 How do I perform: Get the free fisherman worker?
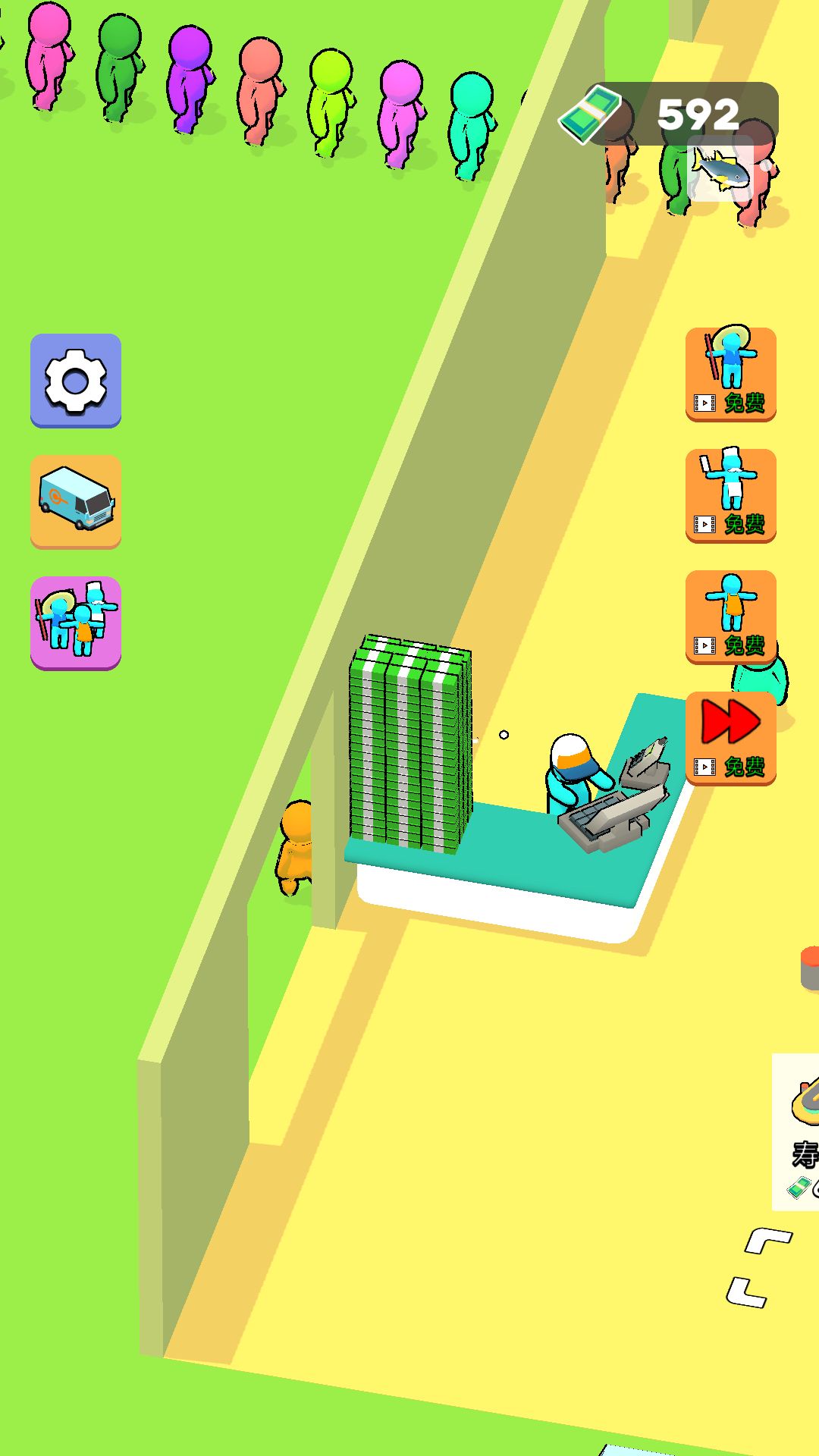coord(730,374)
